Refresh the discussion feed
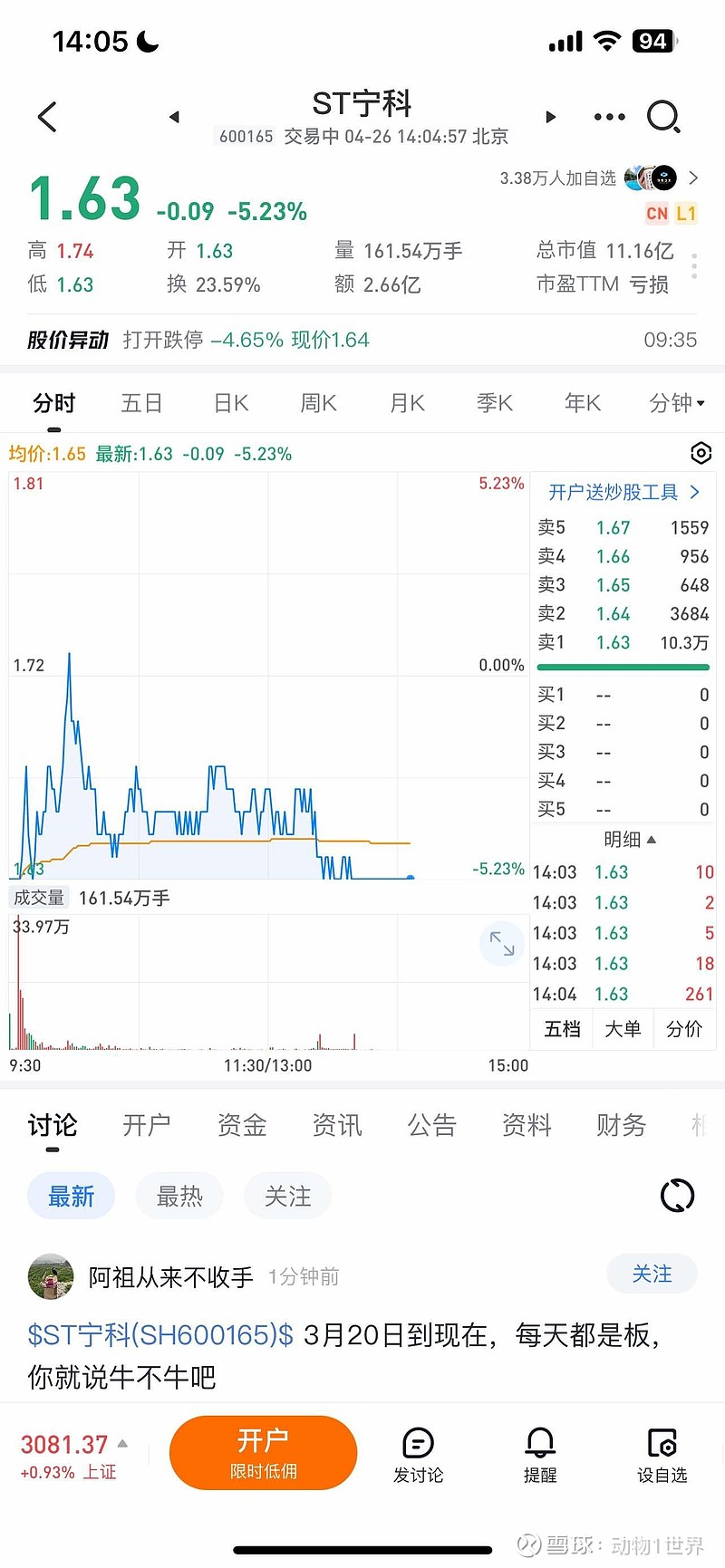Image resolution: width=725 pixels, height=1568 pixels. pos(678,1196)
